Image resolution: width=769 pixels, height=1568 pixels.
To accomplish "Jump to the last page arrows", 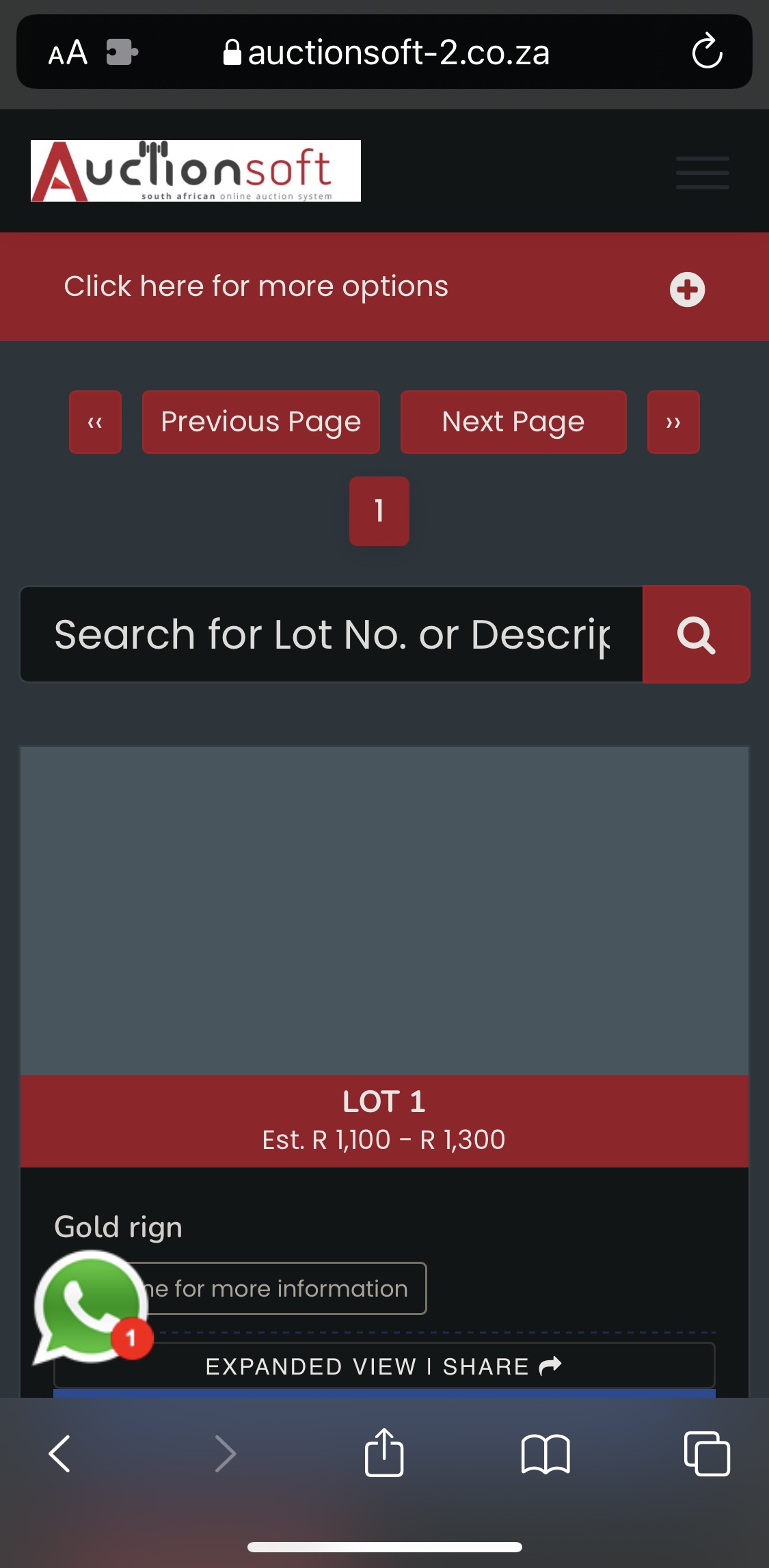I will pyautogui.click(x=673, y=422).
